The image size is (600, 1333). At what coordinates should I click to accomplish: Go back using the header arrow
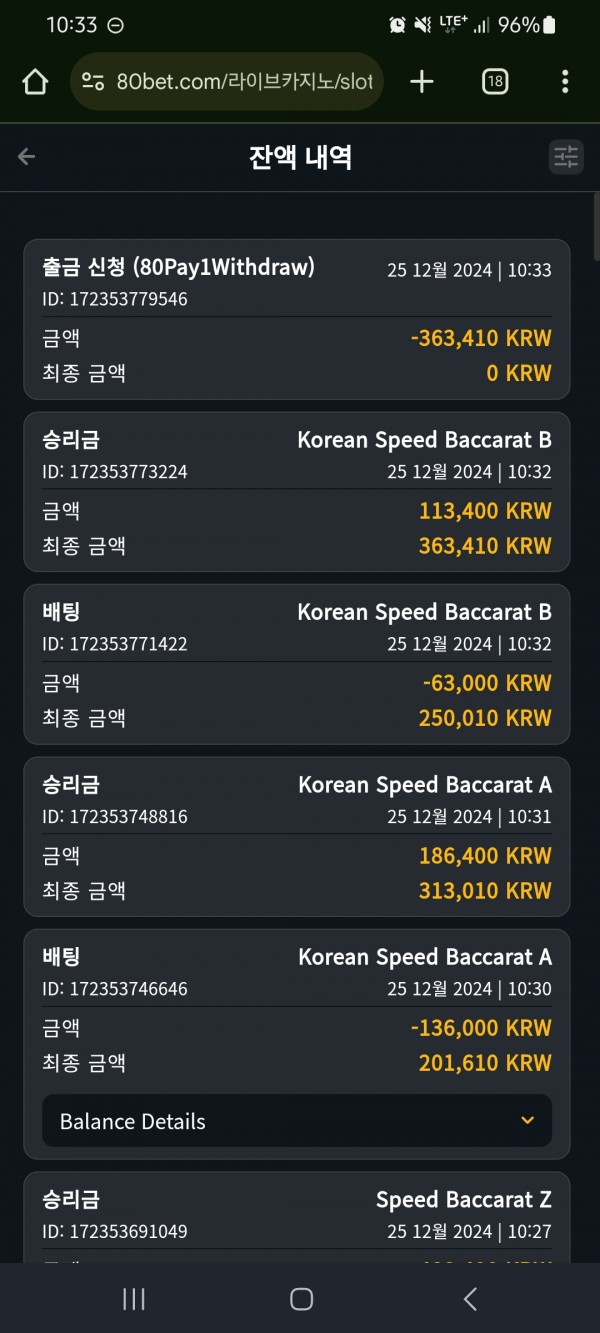(27, 157)
